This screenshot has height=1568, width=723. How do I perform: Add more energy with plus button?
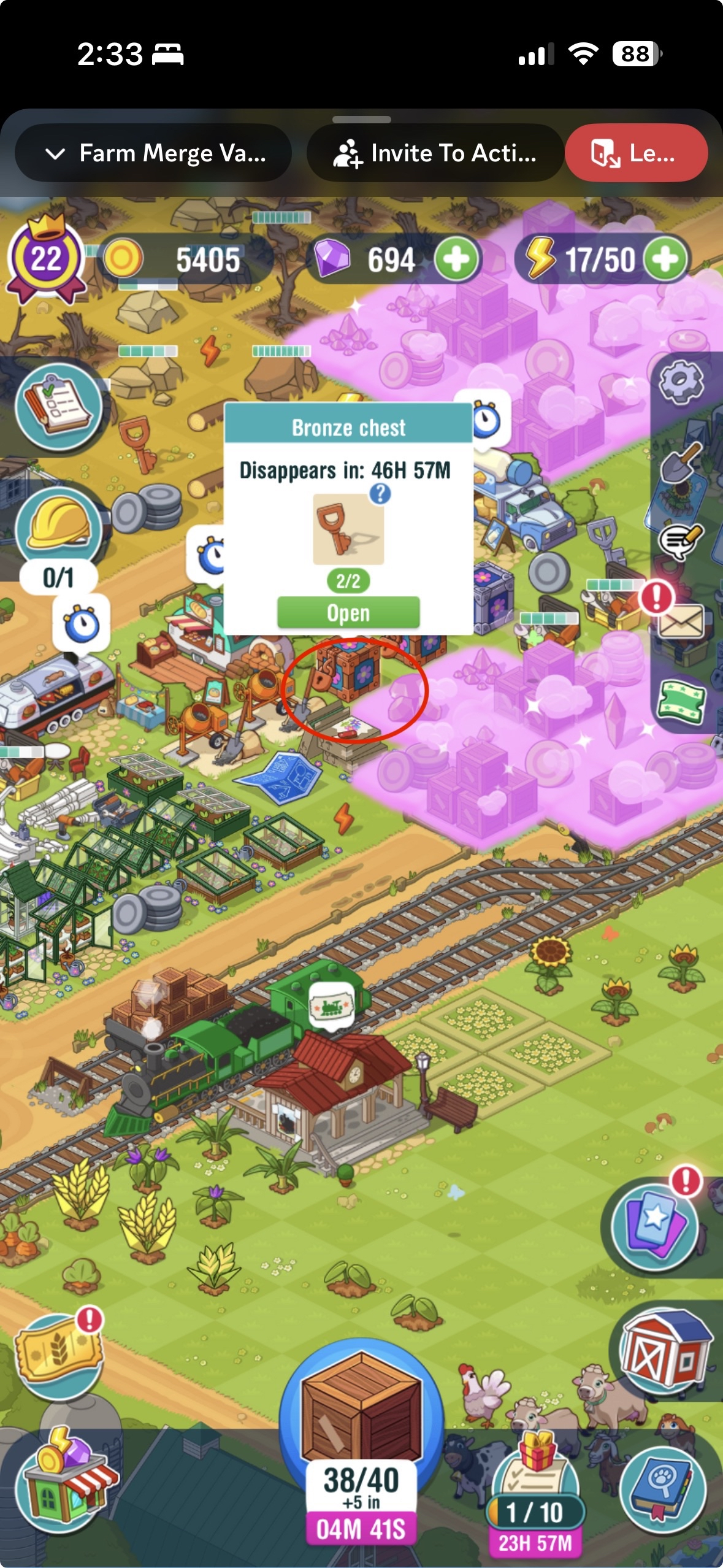click(667, 259)
